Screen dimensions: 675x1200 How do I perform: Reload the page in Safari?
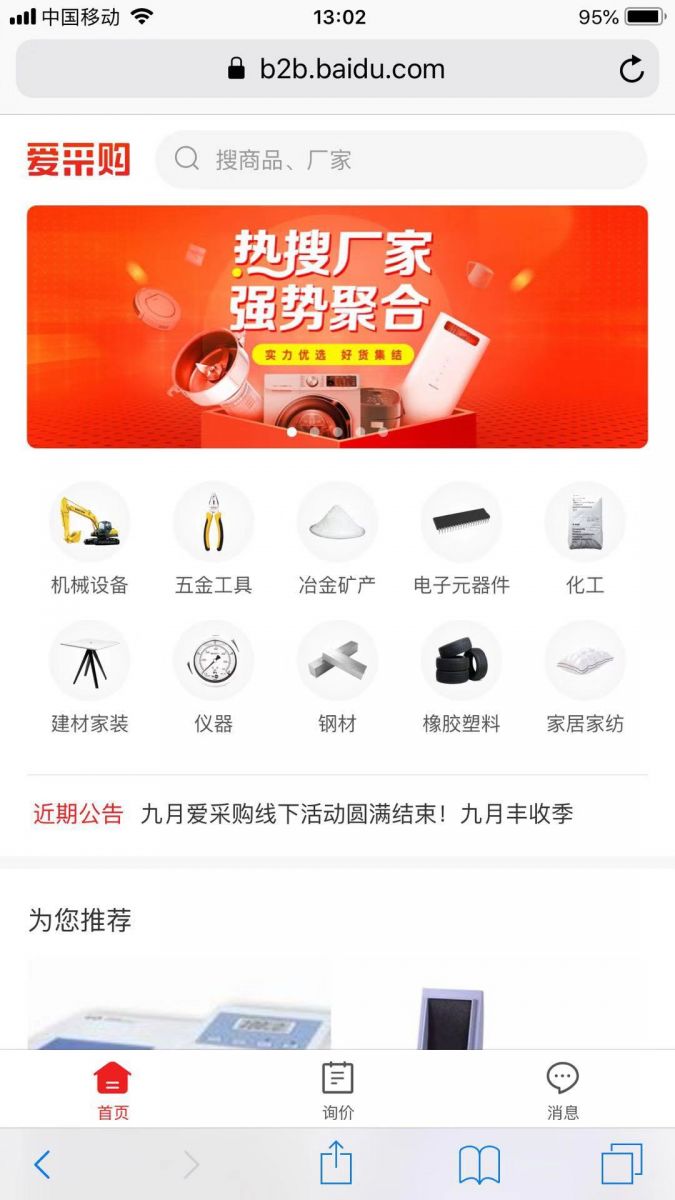point(631,69)
